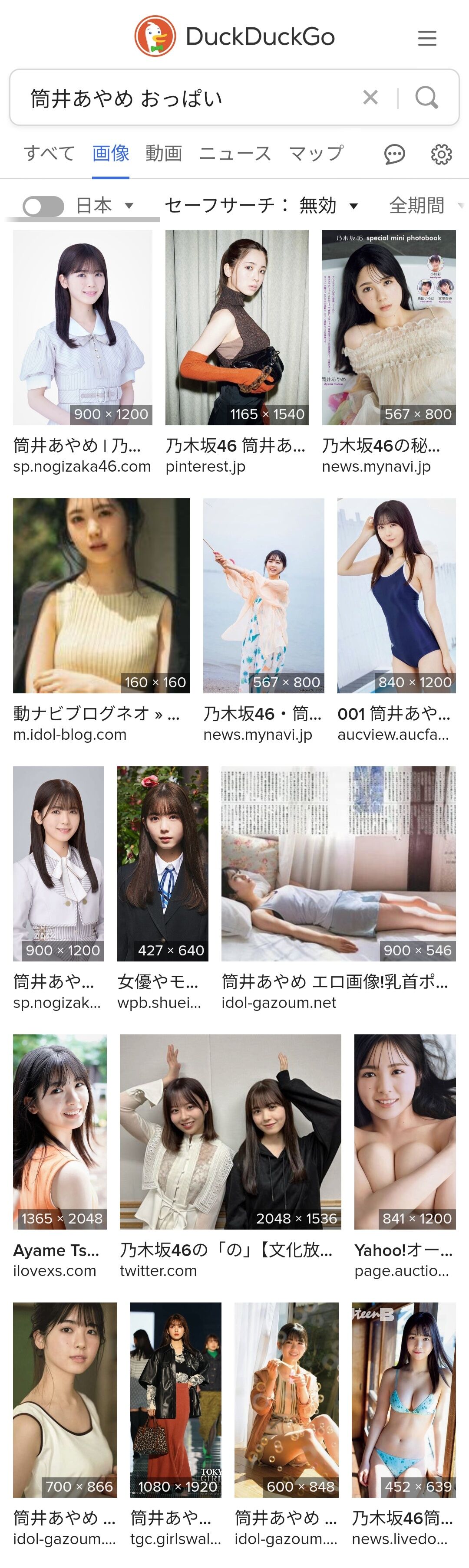Submit search with magnifier icon
The image size is (469, 1568).
pyautogui.click(x=426, y=97)
